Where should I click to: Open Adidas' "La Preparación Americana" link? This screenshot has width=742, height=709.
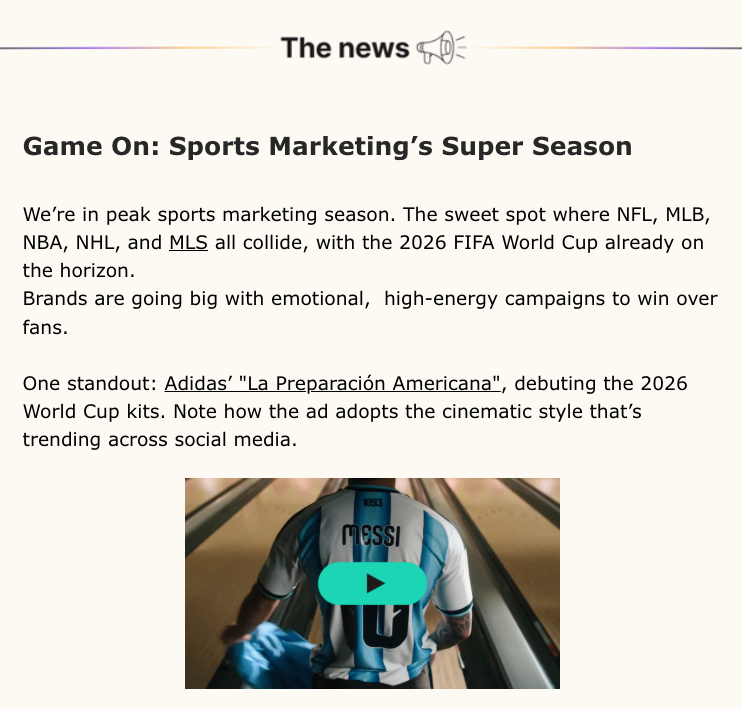coord(333,383)
